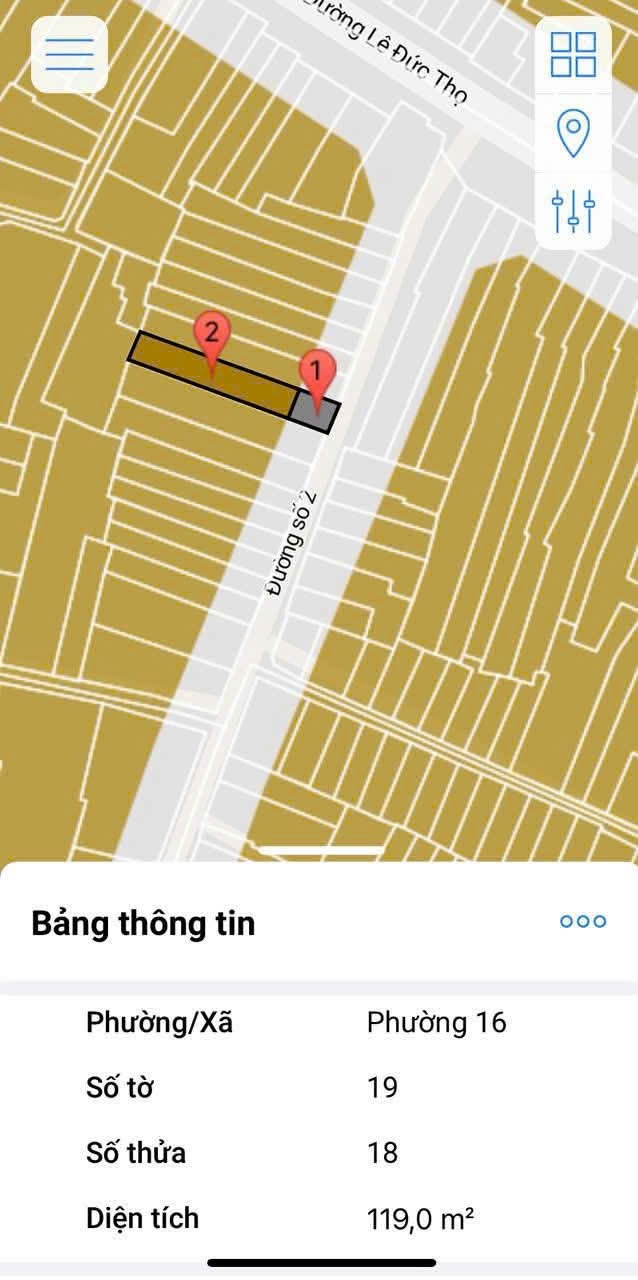Open the hamburger menu
Viewport: 638px width, 1280px height.
coord(69,54)
